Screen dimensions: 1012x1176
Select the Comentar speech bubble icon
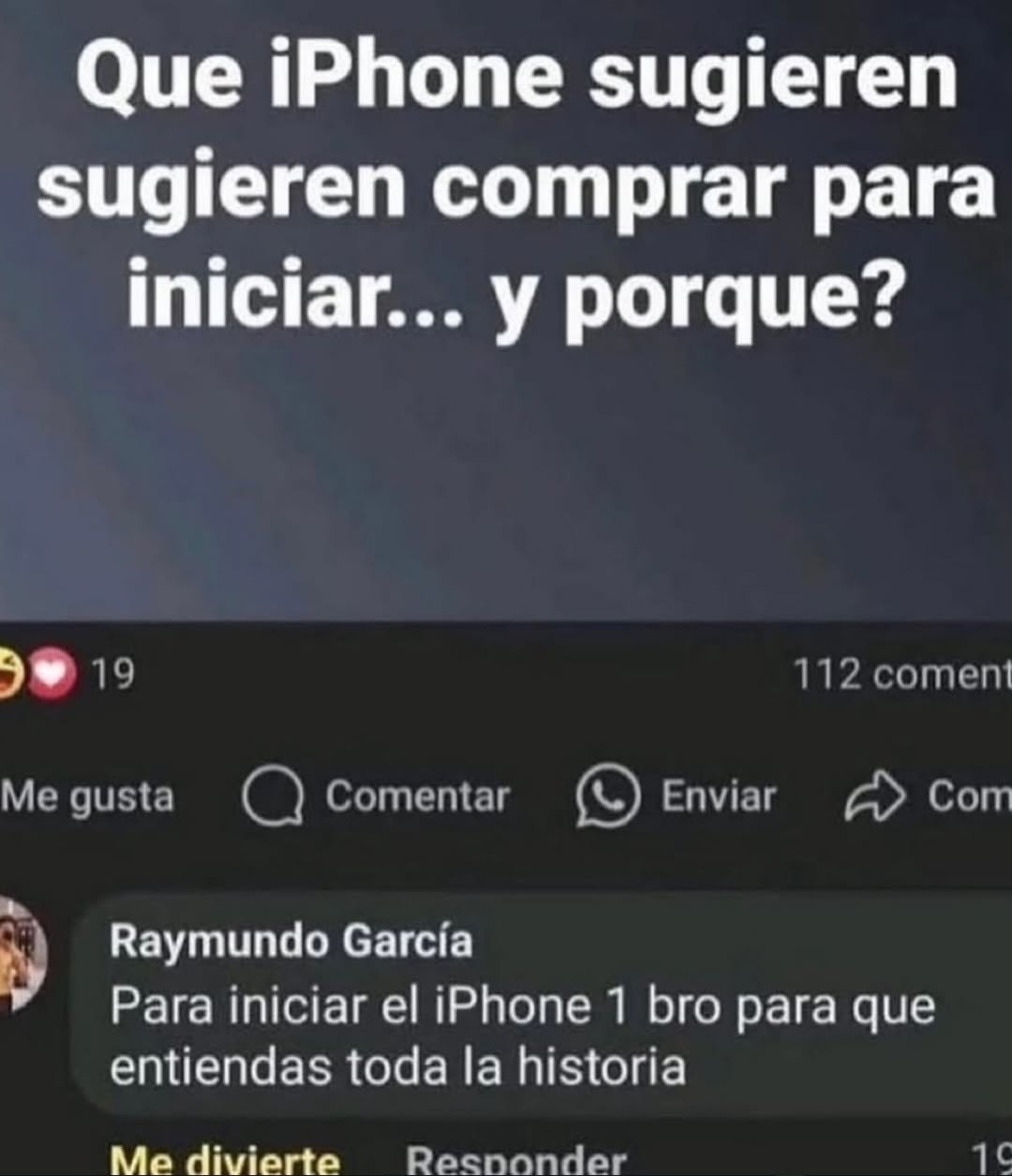point(275,797)
